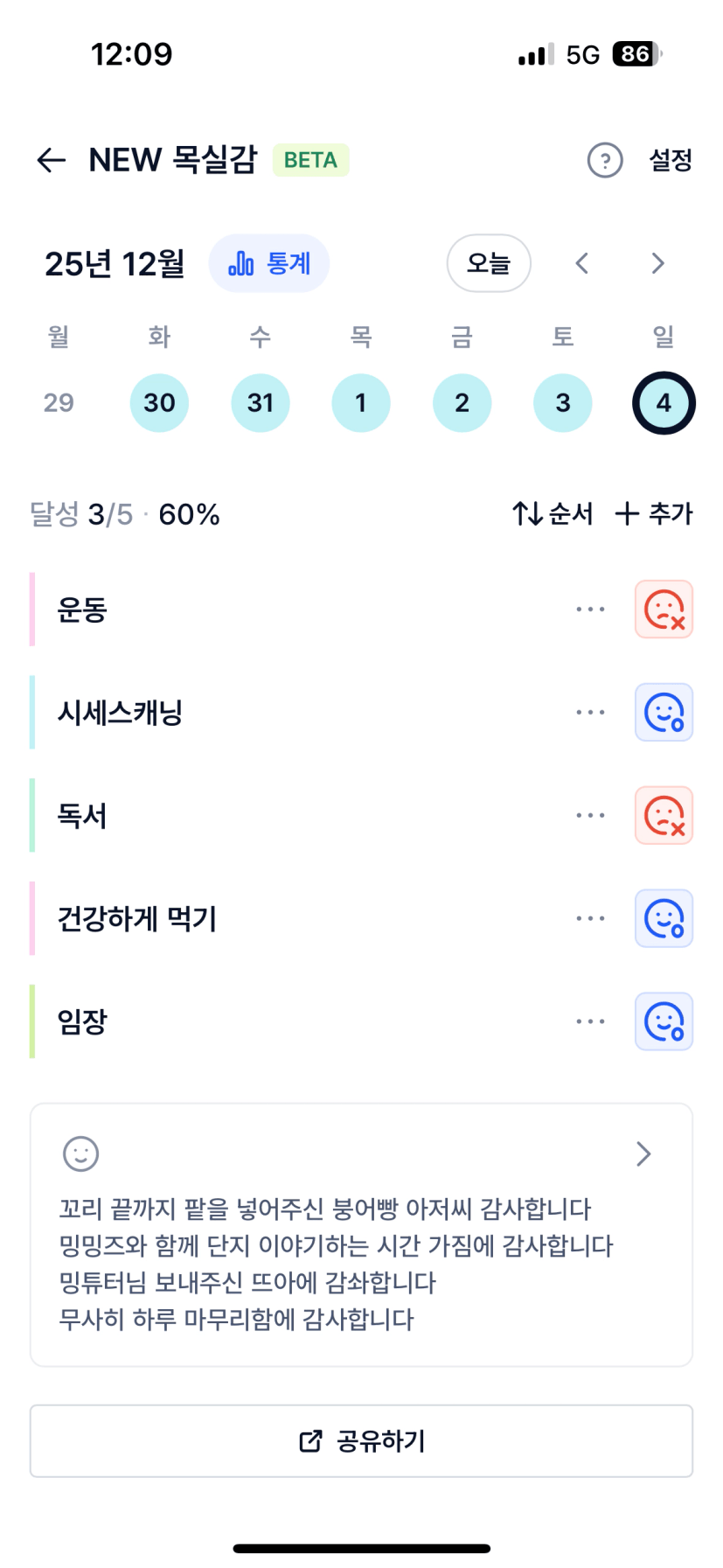This screenshot has height=1568, width=723.
Task: Toggle the status face for 운동
Action: pyautogui.click(x=664, y=610)
